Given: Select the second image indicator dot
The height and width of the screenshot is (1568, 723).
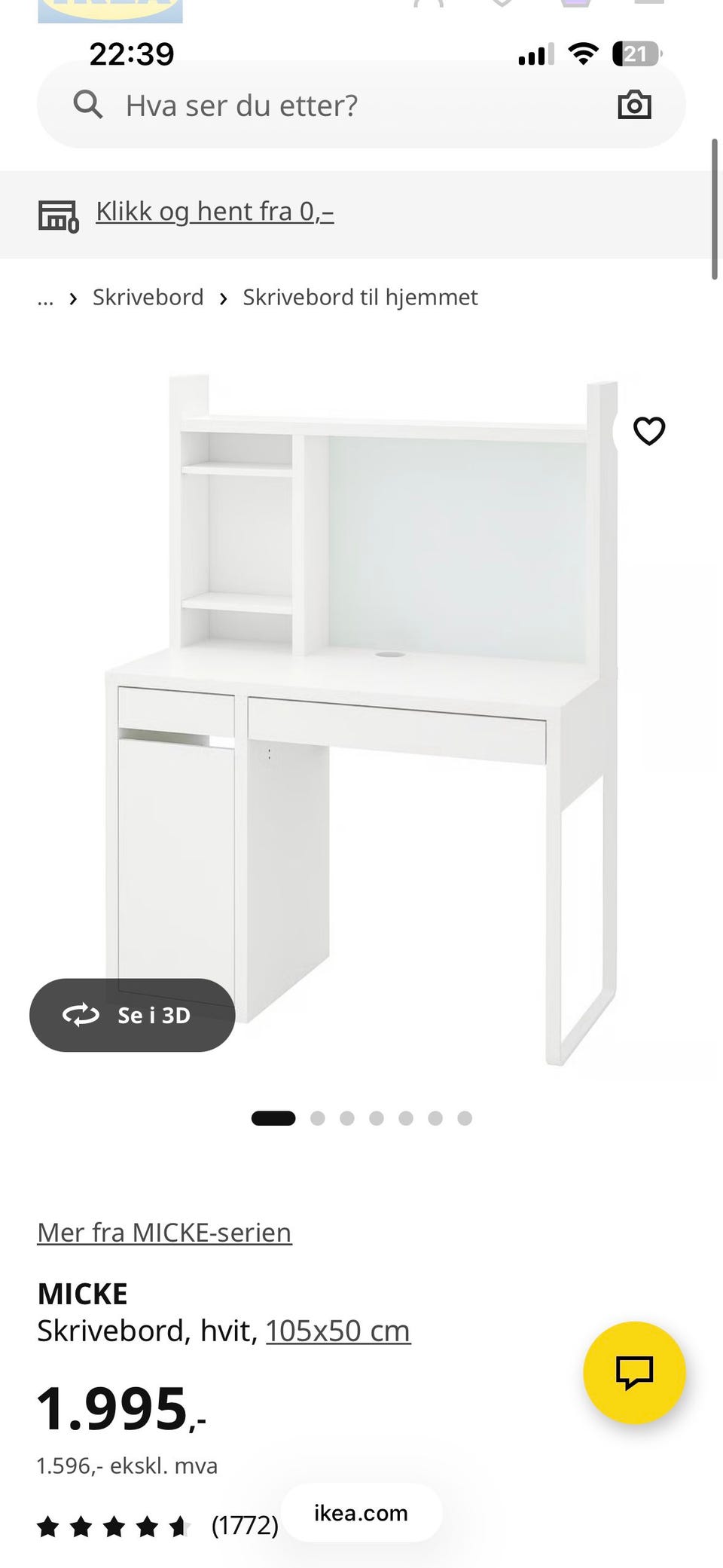Looking at the screenshot, I should coord(318,1118).
